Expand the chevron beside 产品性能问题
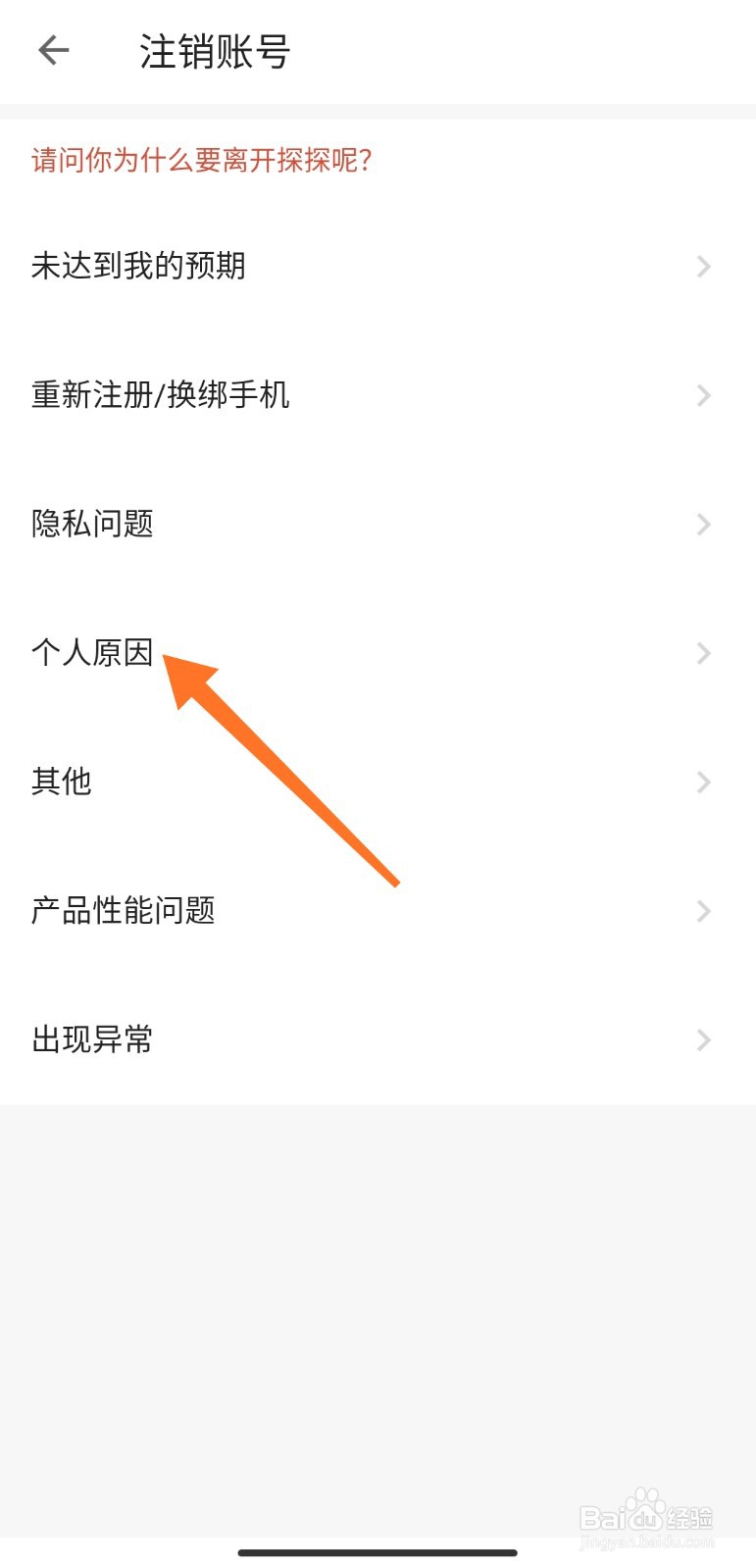756x1568 pixels. 702,911
